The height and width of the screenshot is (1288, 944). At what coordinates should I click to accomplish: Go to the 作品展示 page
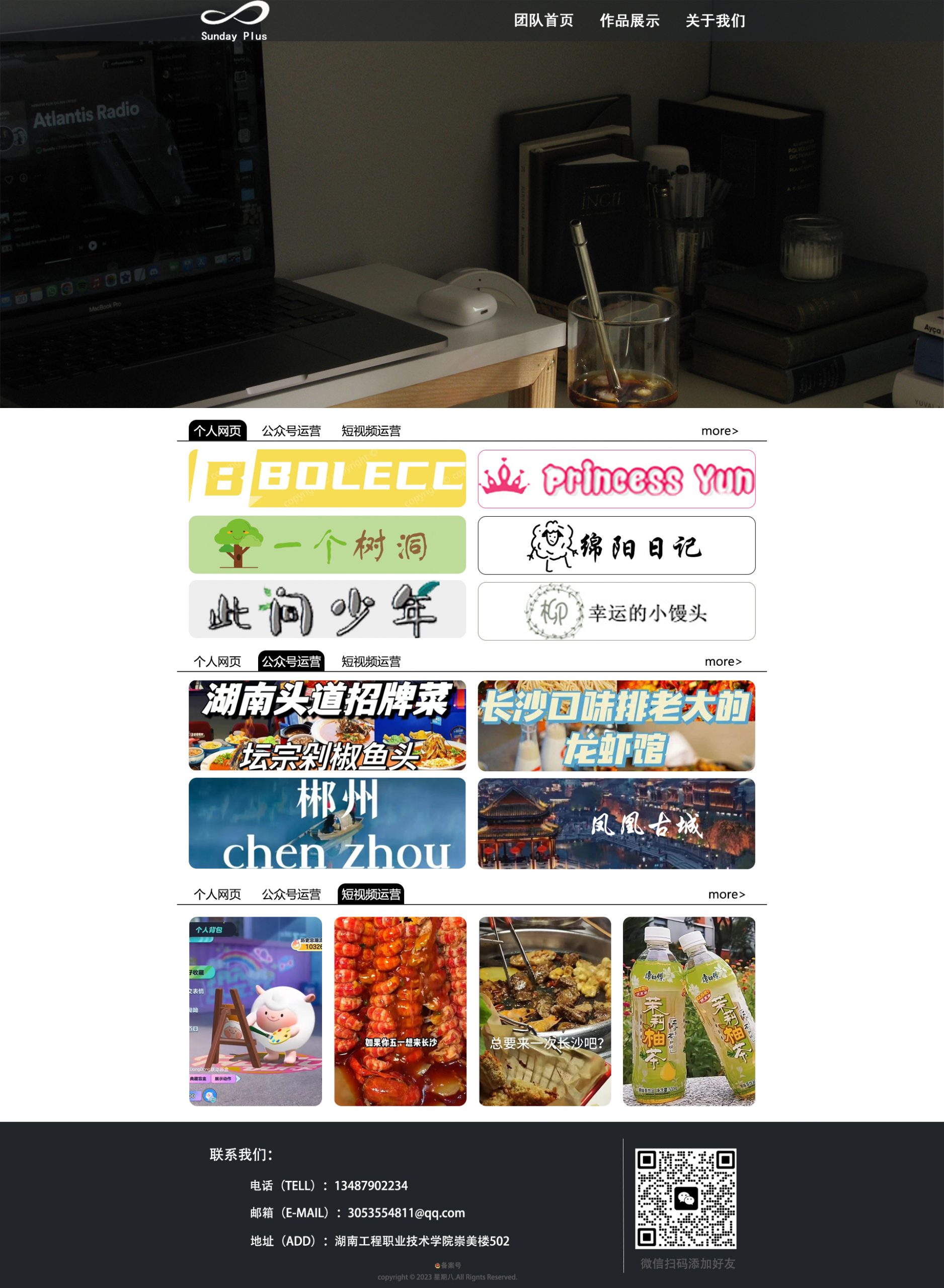[x=629, y=21]
